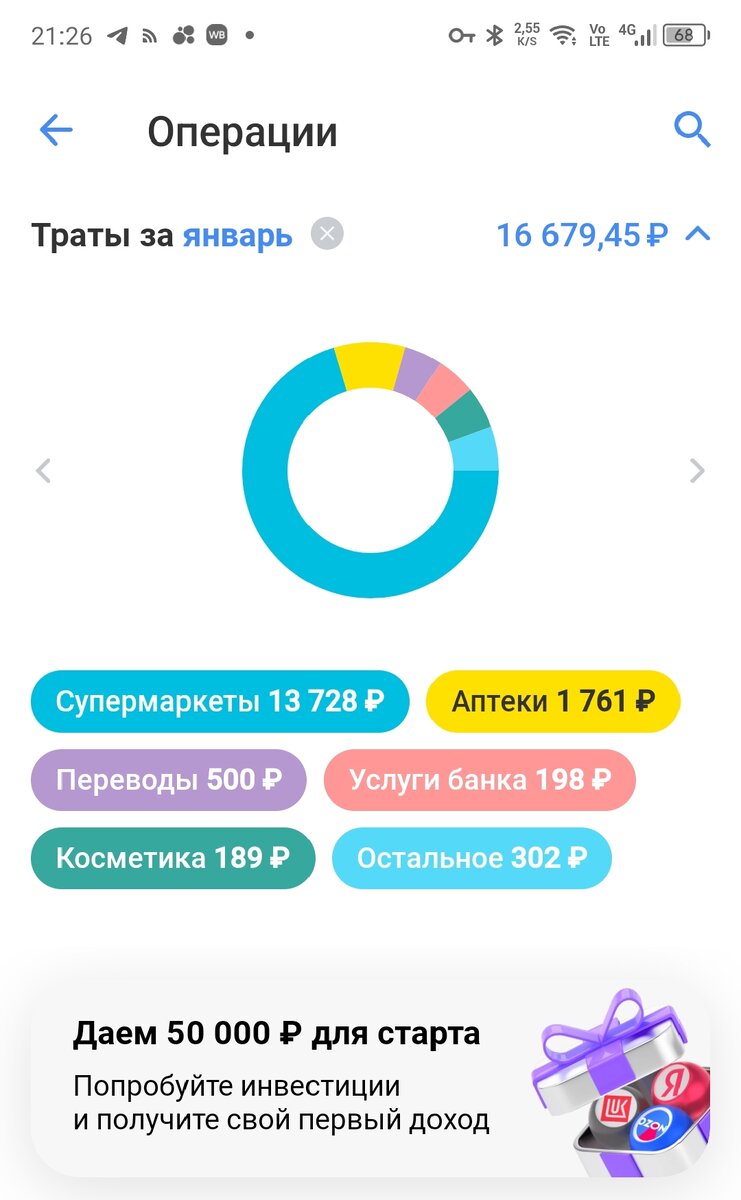Select the Аптеки 1 761 ₽ chip

coord(553,701)
